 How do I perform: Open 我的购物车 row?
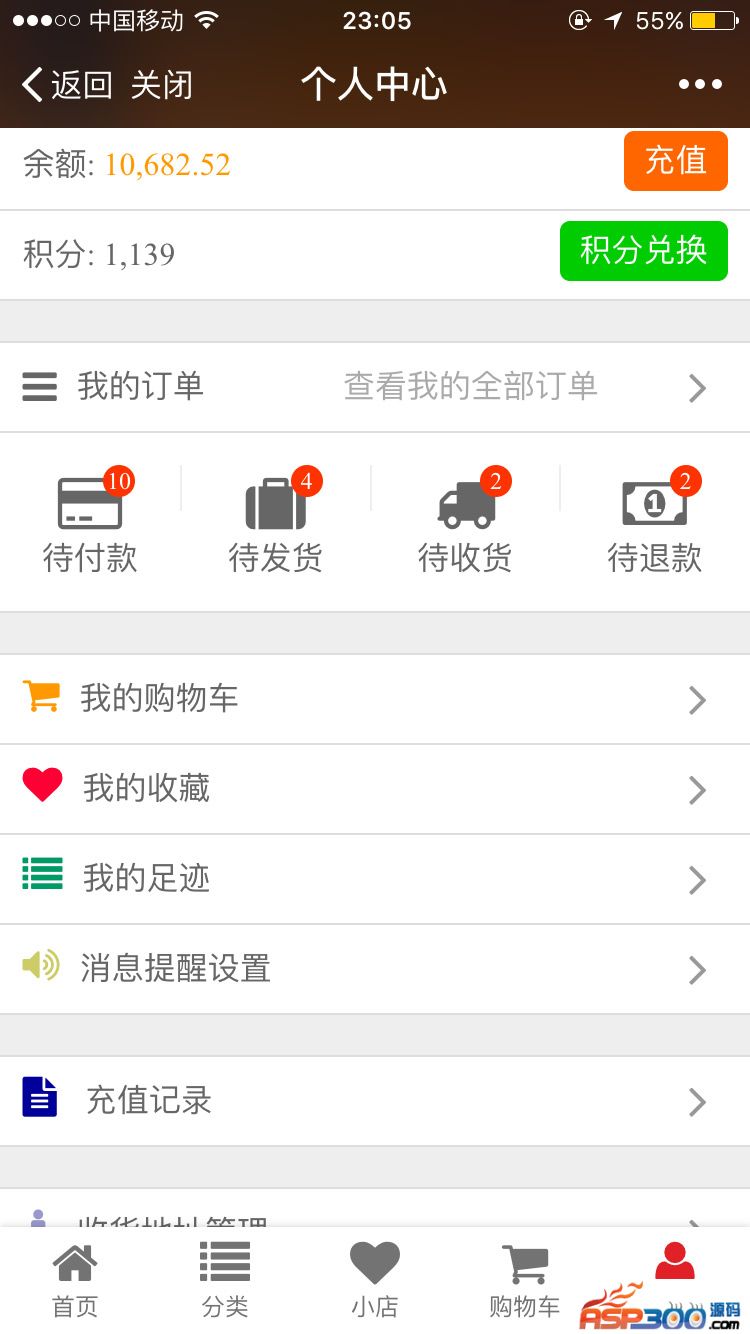(x=375, y=698)
